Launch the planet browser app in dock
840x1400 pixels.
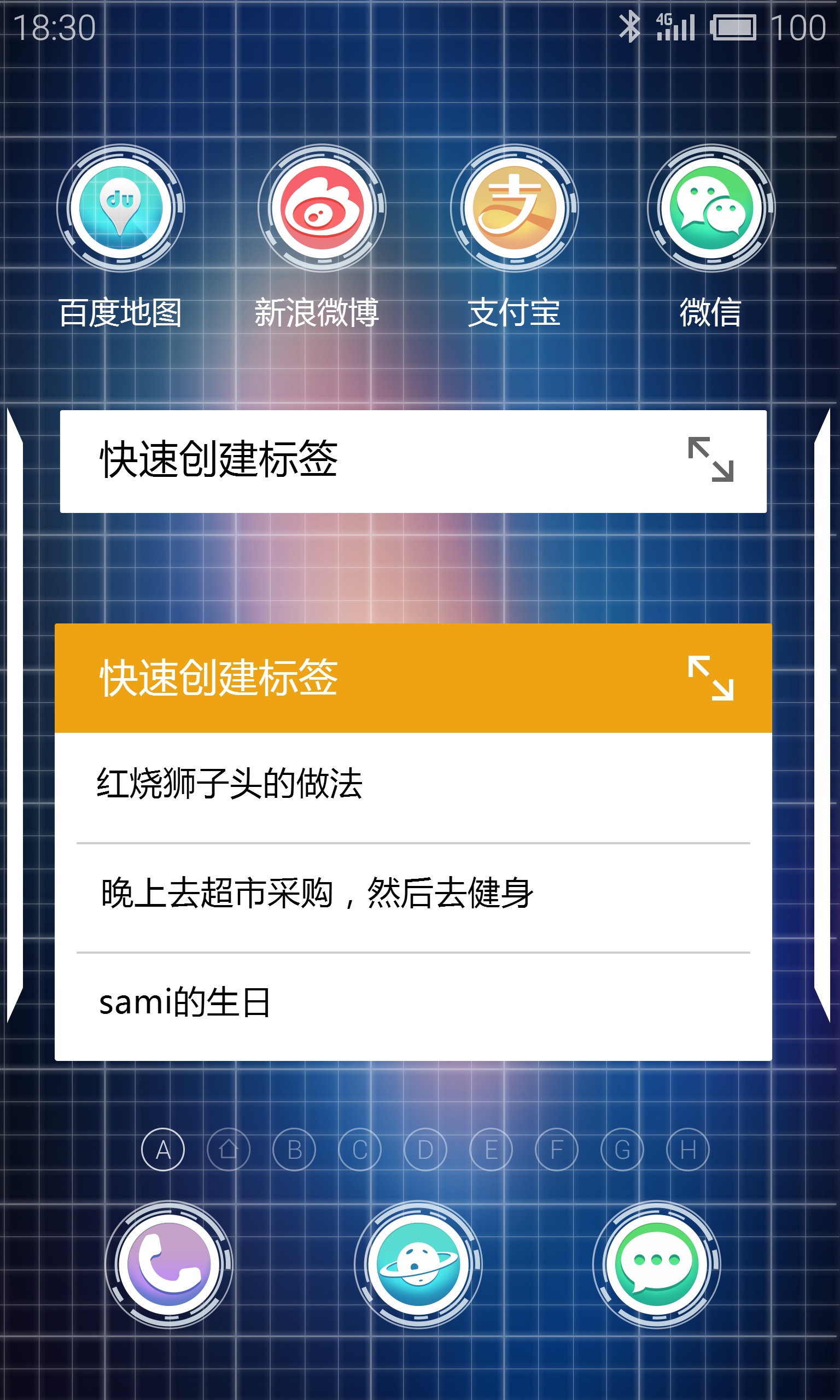(x=418, y=1264)
